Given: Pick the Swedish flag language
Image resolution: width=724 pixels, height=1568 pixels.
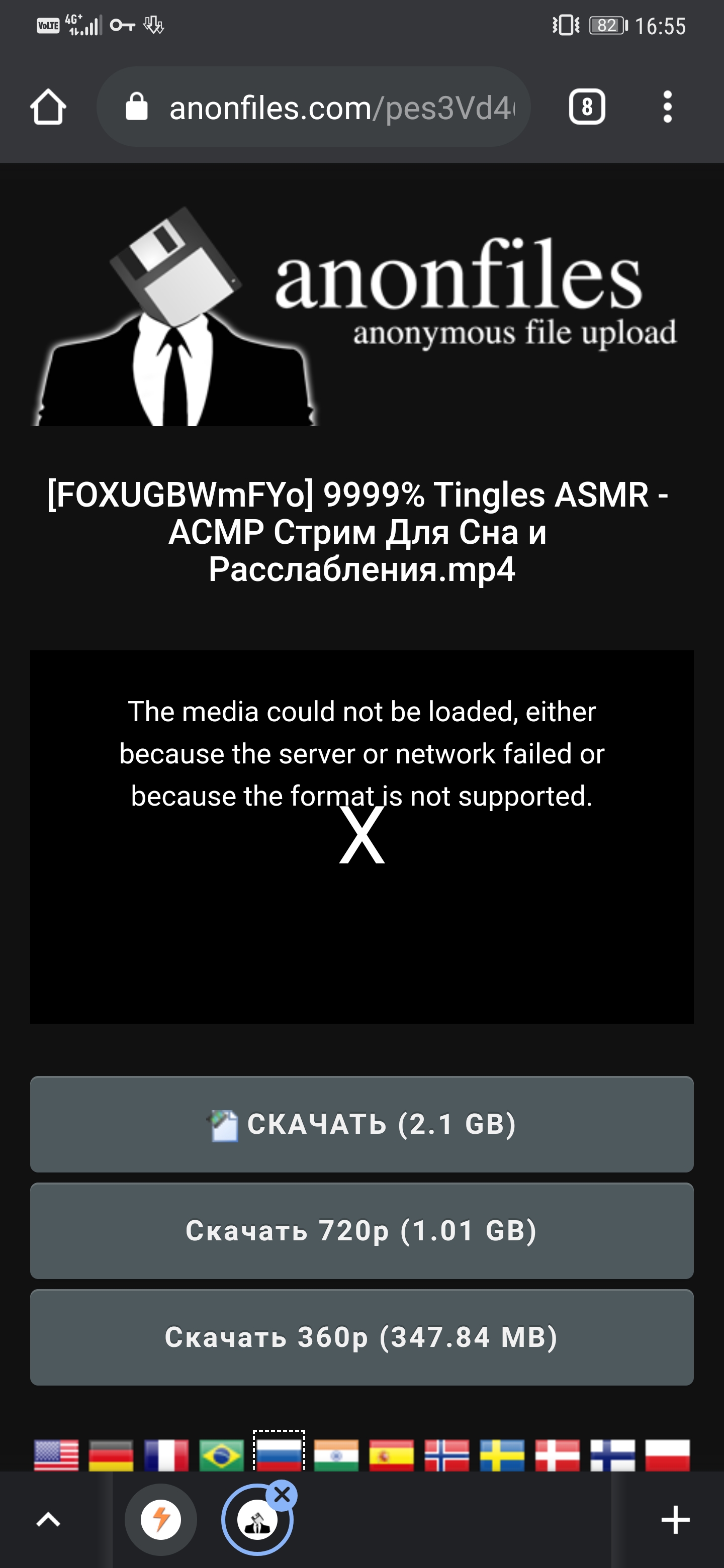Looking at the screenshot, I should [x=502, y=1455].
